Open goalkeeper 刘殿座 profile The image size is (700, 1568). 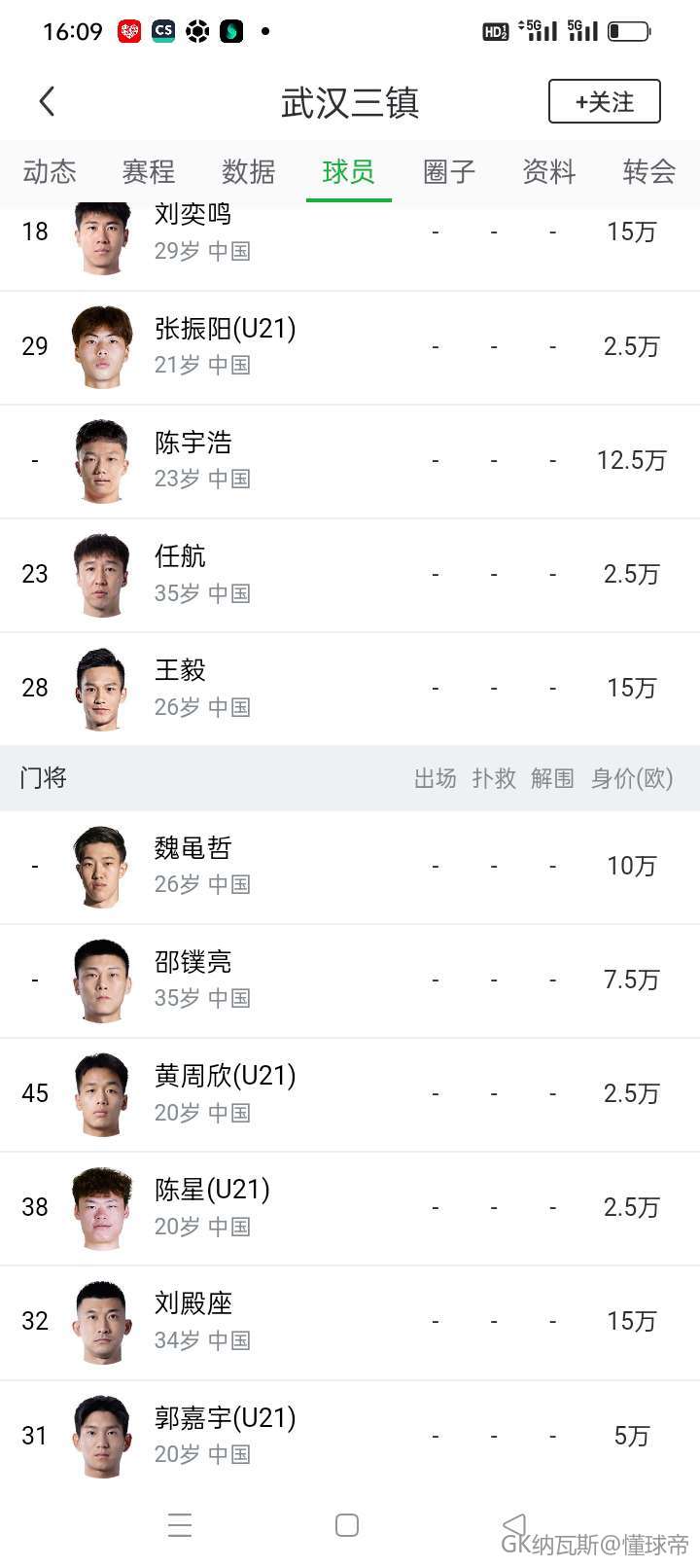pyautogui.click(x=350, y=1322)
